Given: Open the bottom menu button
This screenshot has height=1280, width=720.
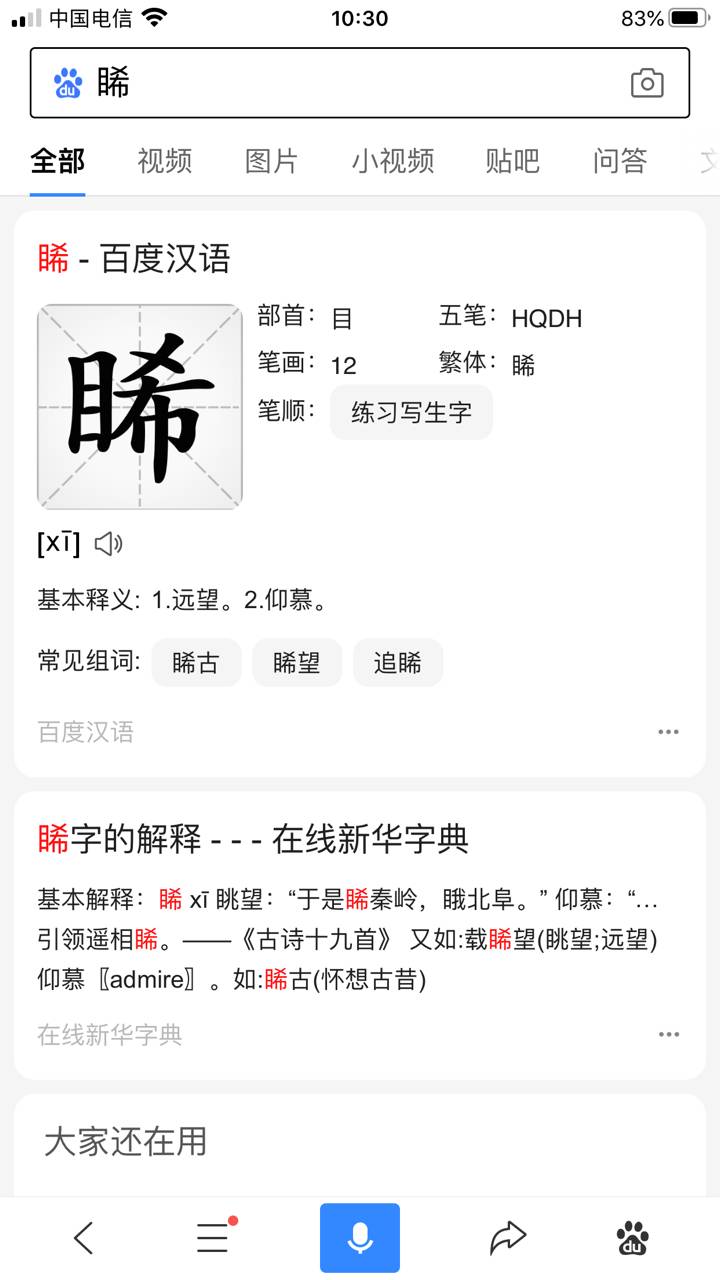Looking at the screenshot, I should [213, 1238].
